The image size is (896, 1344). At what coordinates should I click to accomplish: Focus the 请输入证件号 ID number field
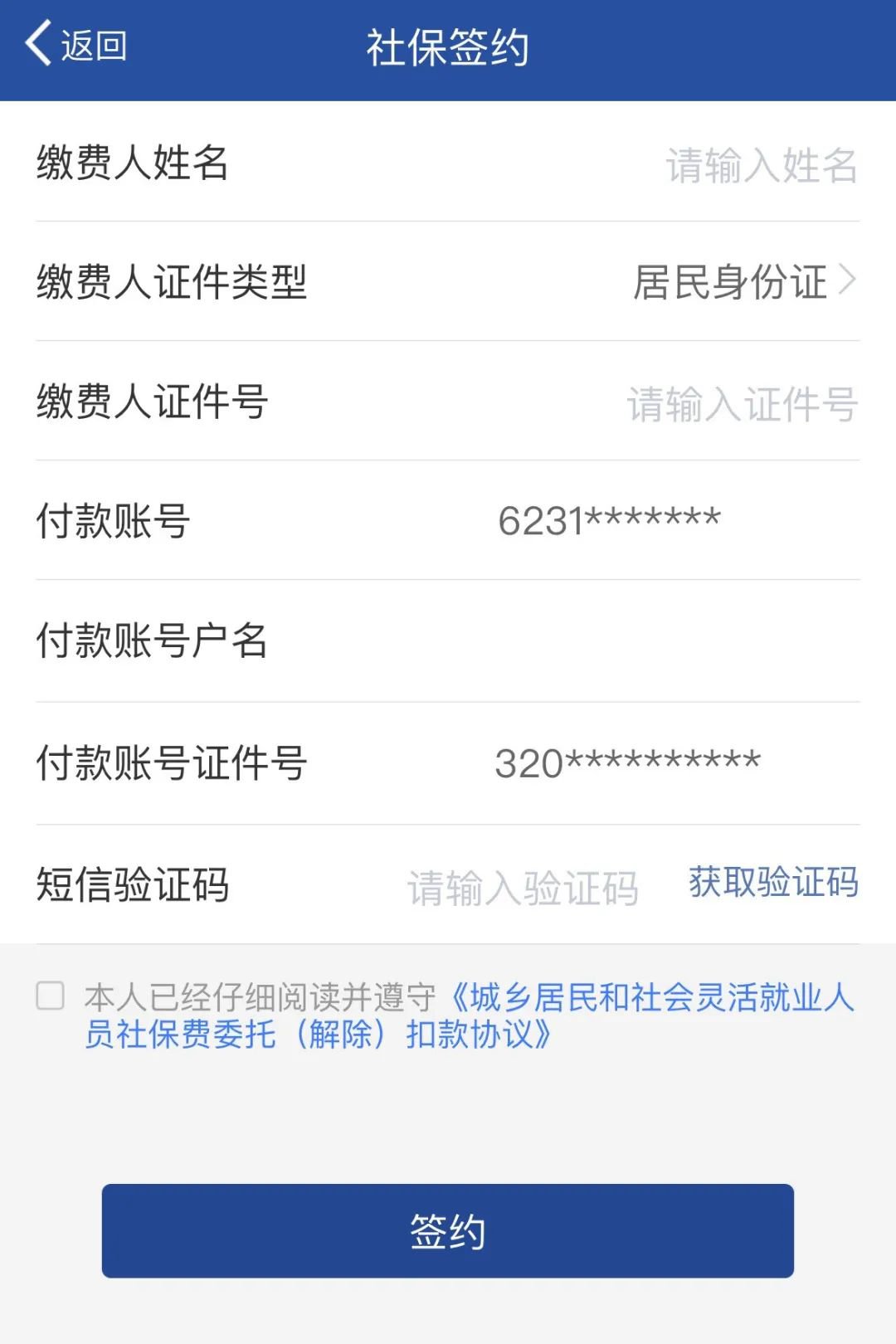[x=741, y=404]
